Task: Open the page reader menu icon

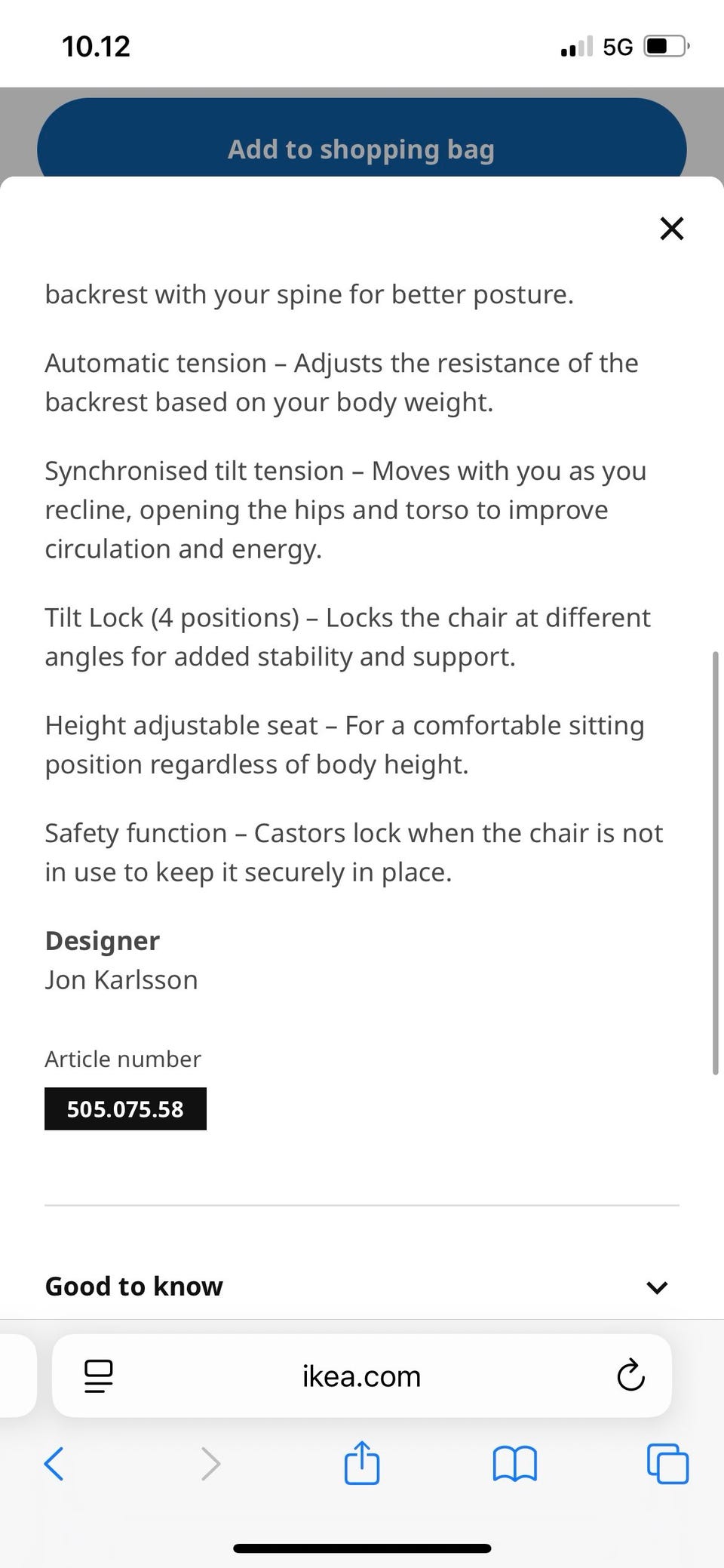Action: (99, 1376)
